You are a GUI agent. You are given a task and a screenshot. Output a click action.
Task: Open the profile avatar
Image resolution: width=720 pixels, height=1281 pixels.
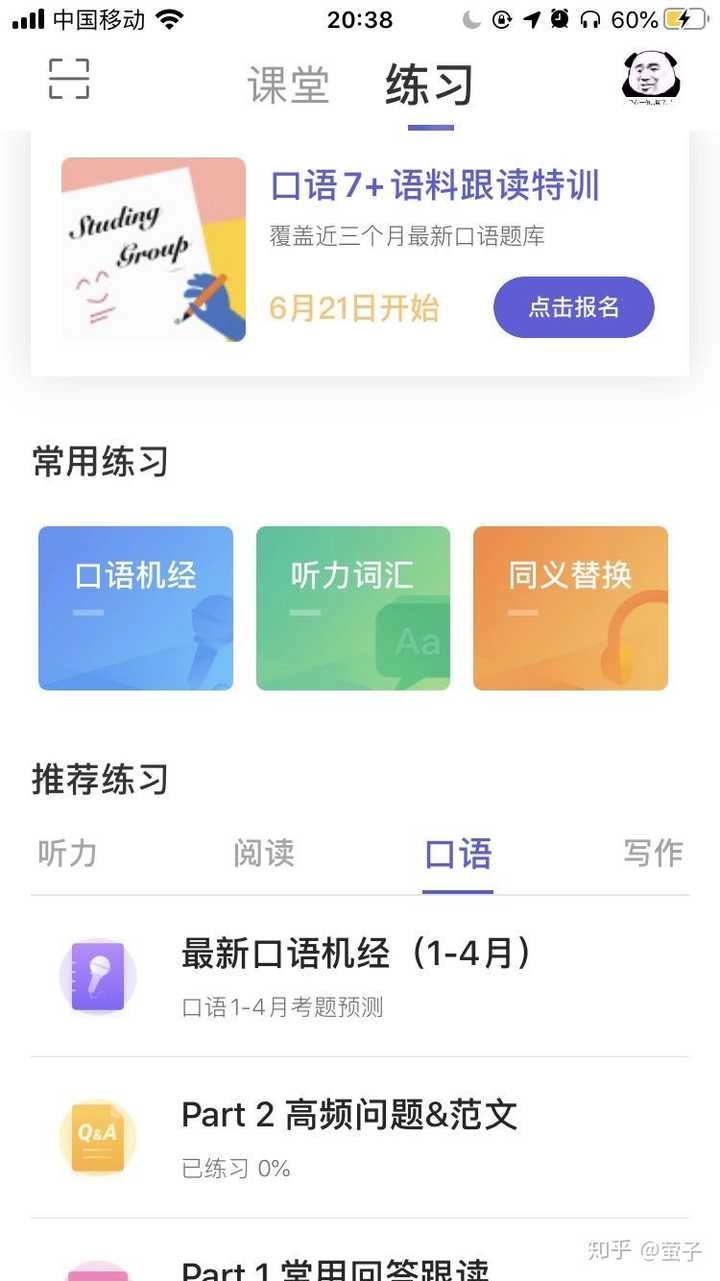(x=651, y=77)
